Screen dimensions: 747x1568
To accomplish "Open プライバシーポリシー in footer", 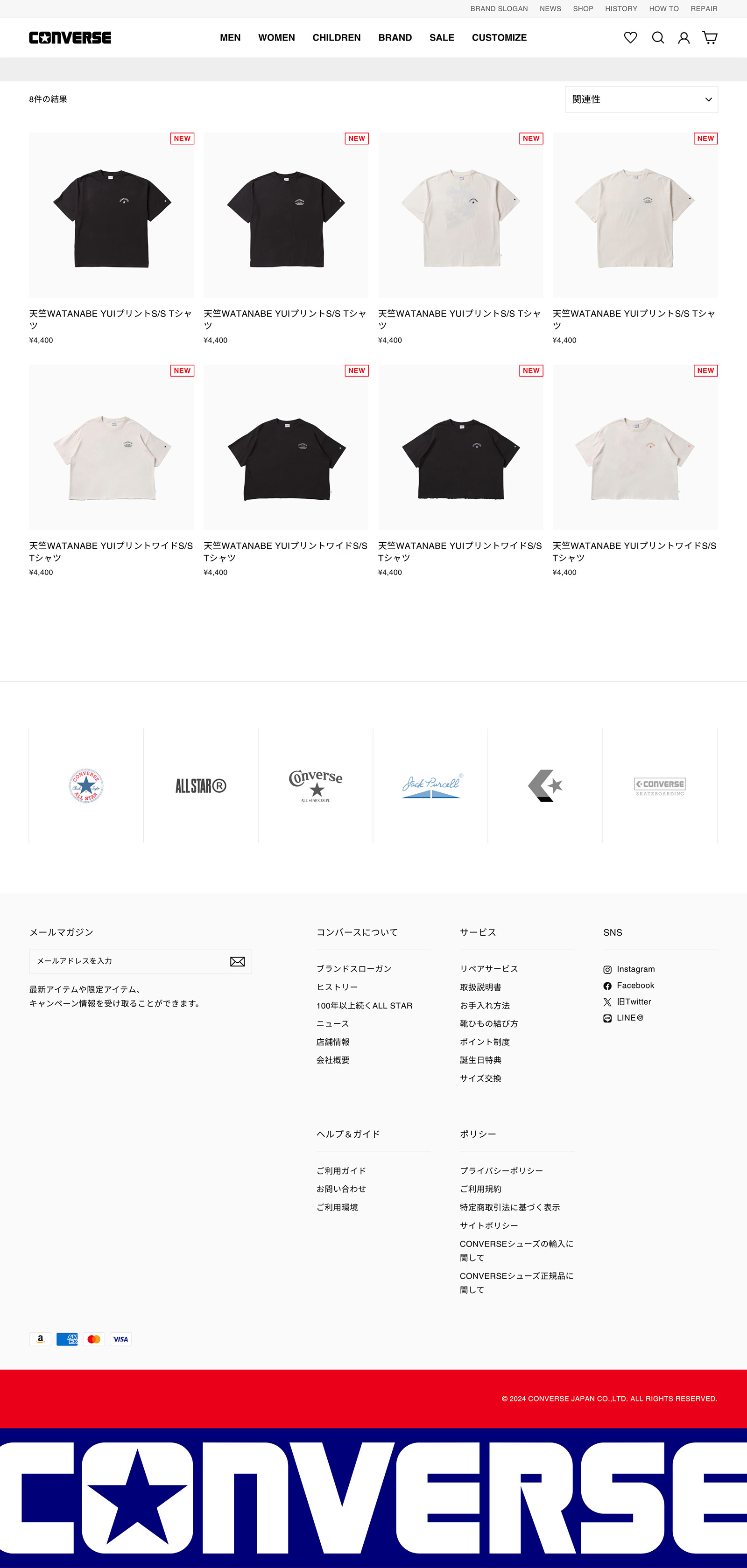I will (x=501, y=1170).
